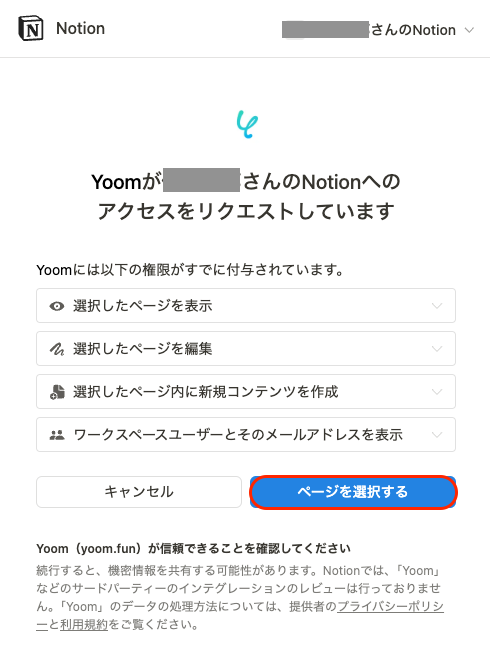The width and height of the screenshot is (490, 669).
Task: Tap ページを選択する button
Action: [353, 492]
